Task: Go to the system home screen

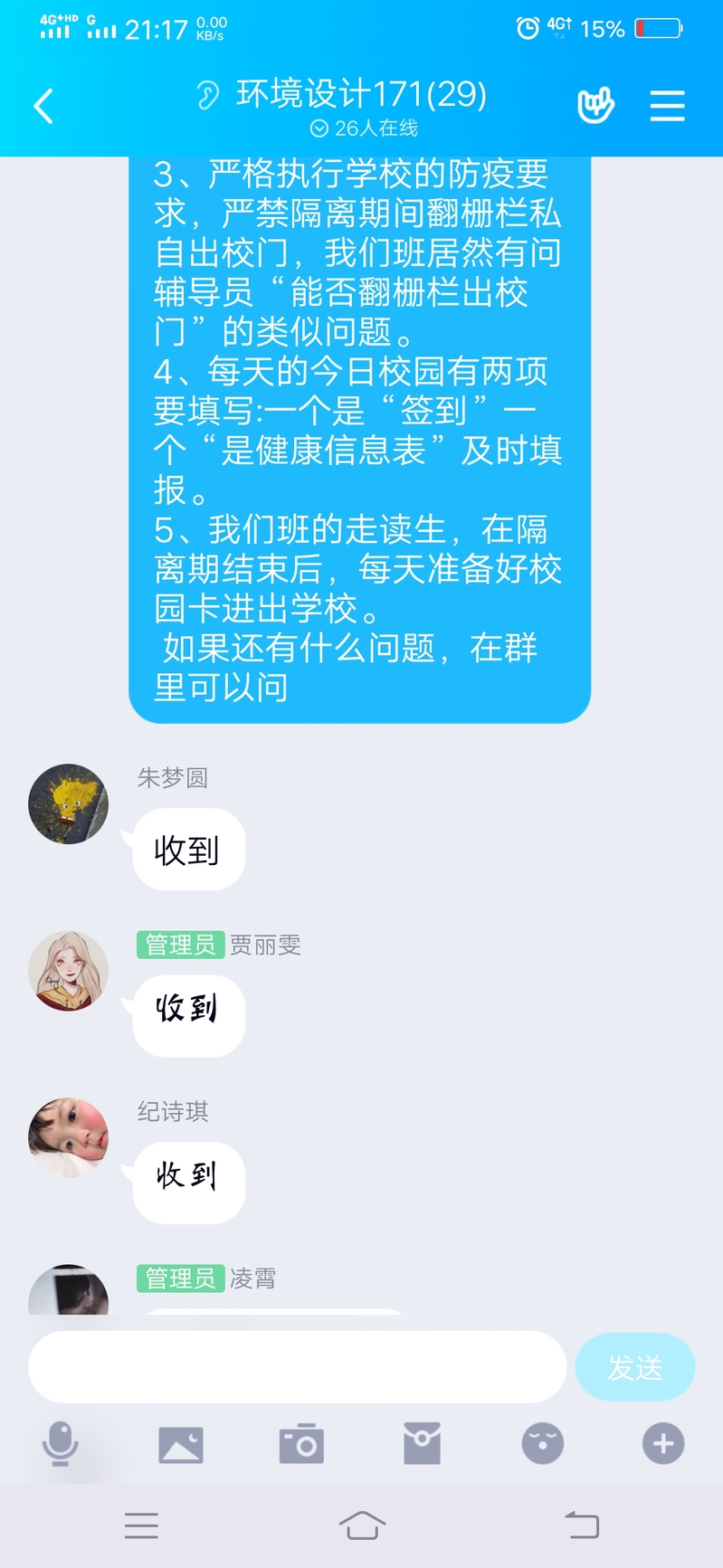Action: point(362,1525)
